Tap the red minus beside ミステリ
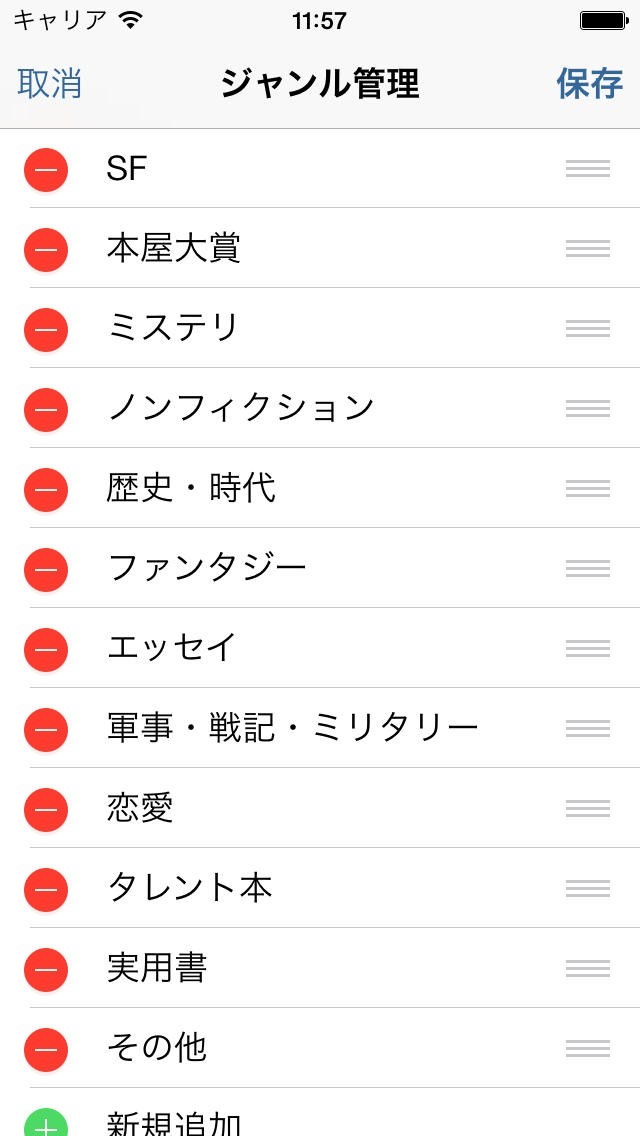The height and width of the screenshot is (1136, 640). 46,329
